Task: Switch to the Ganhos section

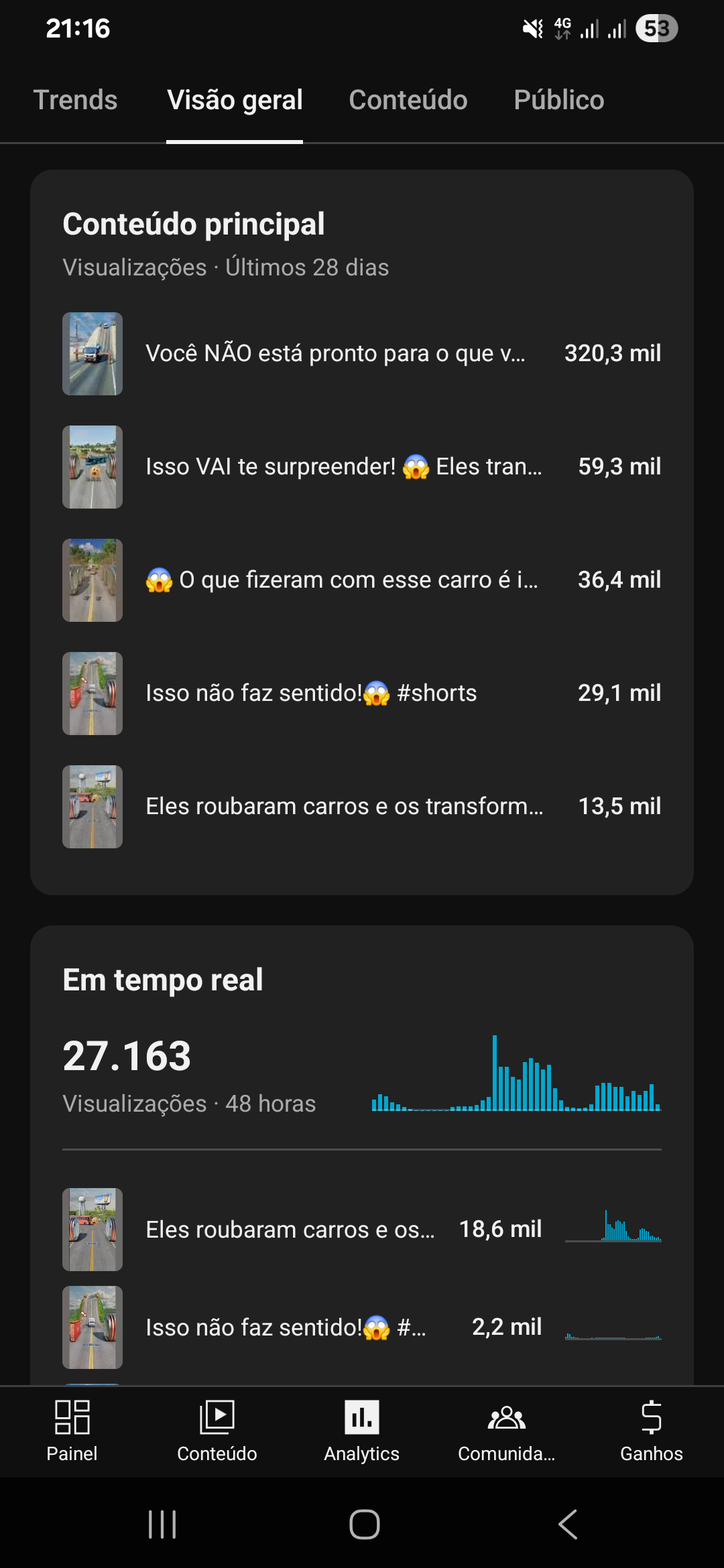Action: pos(651,1431)
